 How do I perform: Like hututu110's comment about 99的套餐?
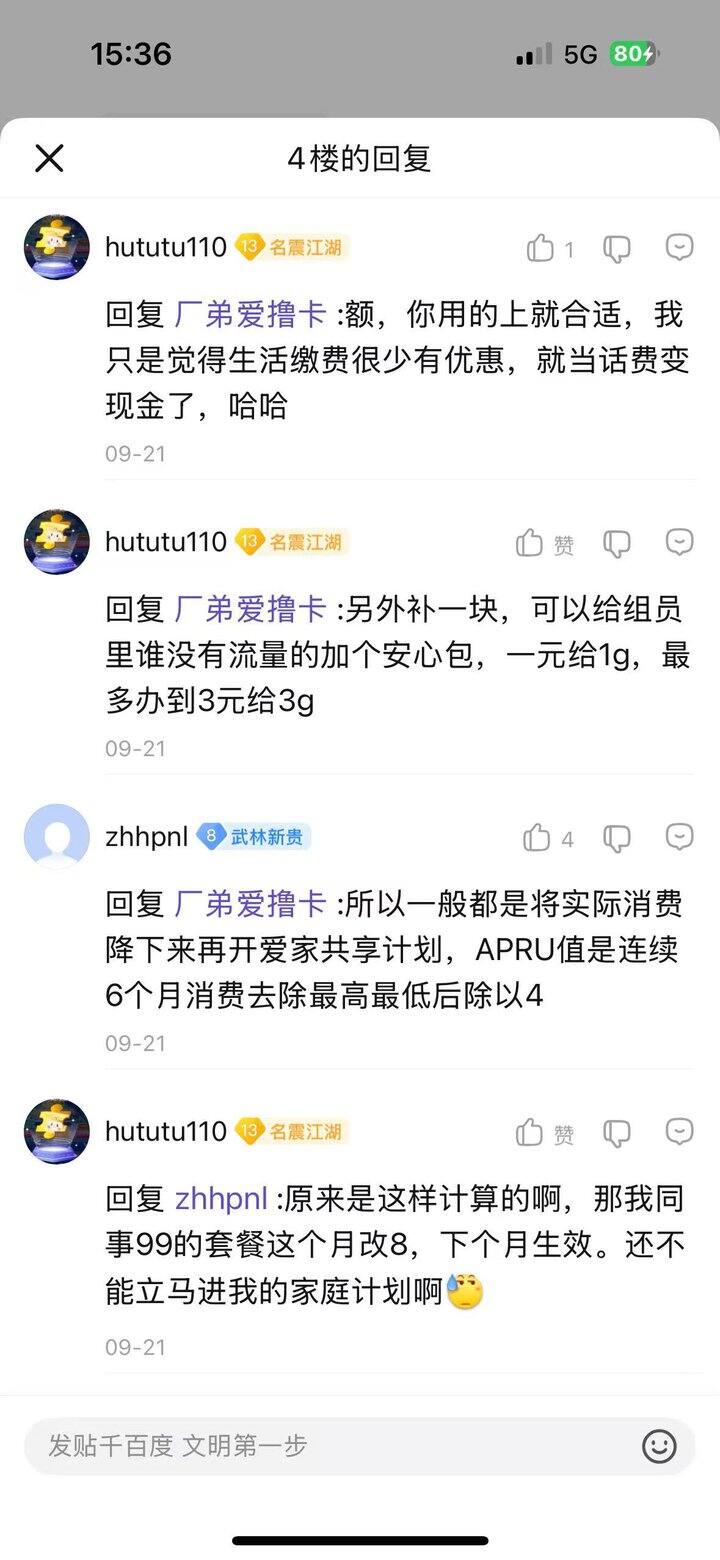(531, 1133)
